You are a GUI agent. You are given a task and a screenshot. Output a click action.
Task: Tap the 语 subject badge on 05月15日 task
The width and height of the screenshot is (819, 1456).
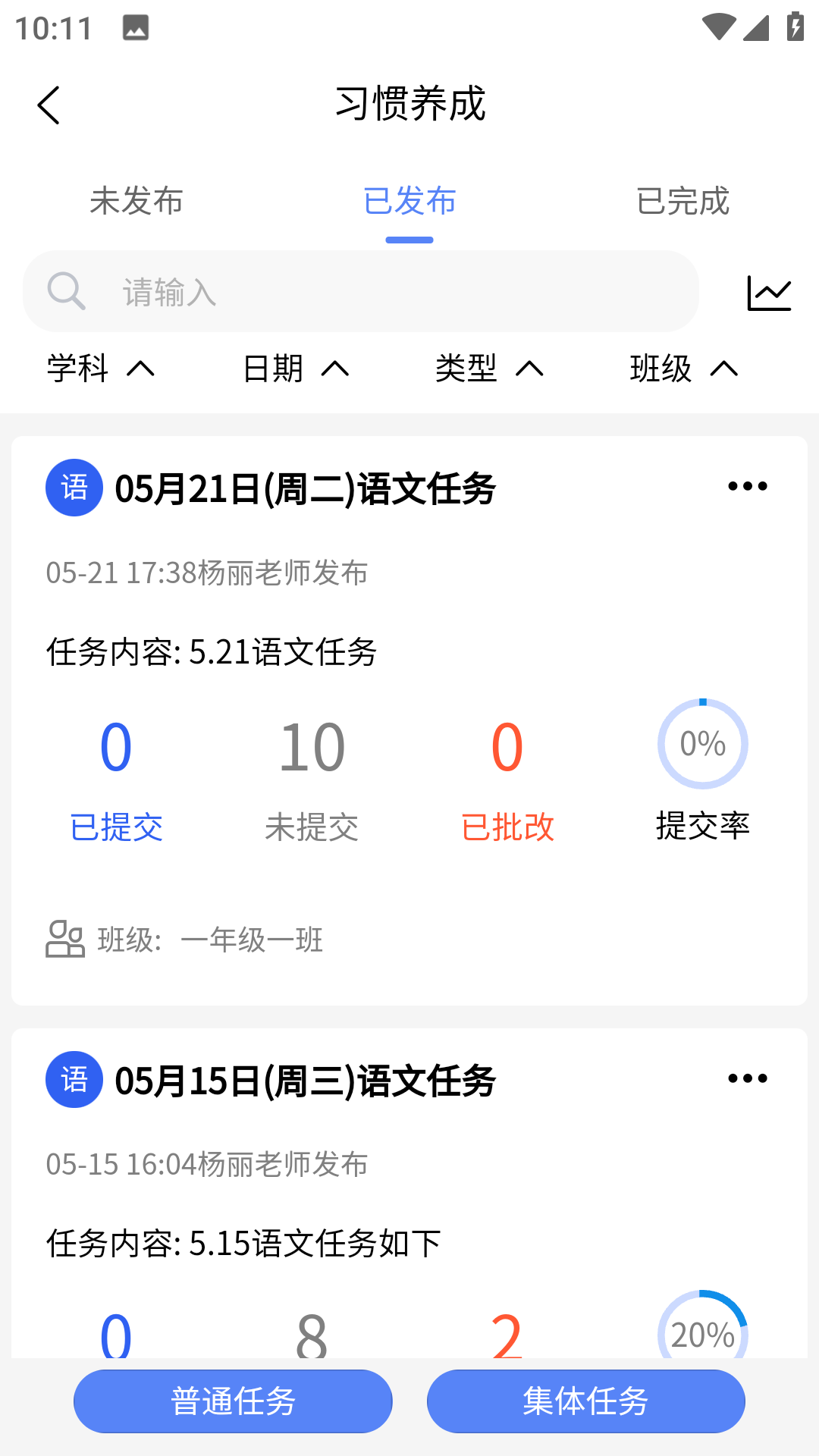point(74,1079)
